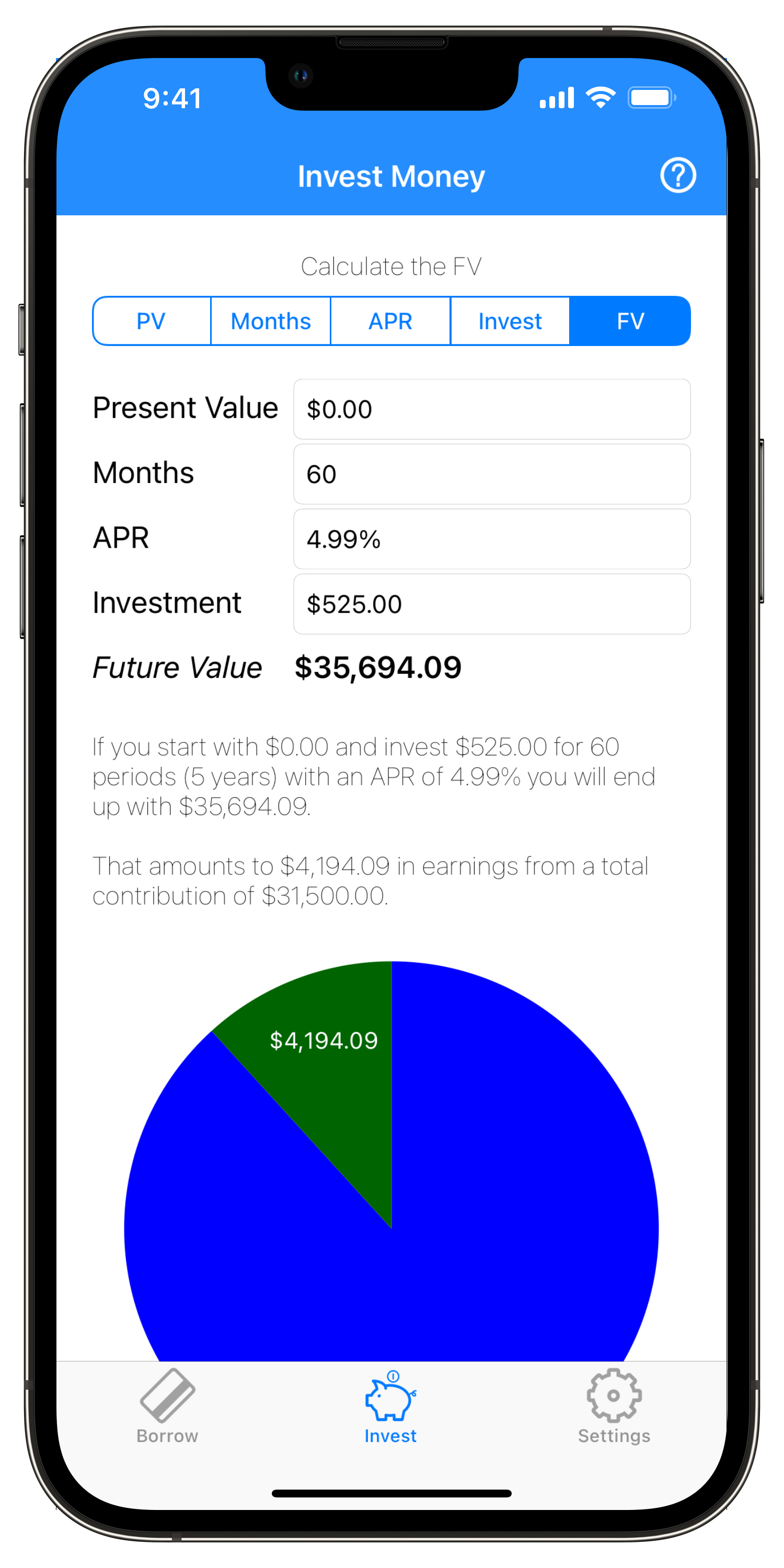Switch to the Months segment
784x1568 pixels.
tap(271, 321)
